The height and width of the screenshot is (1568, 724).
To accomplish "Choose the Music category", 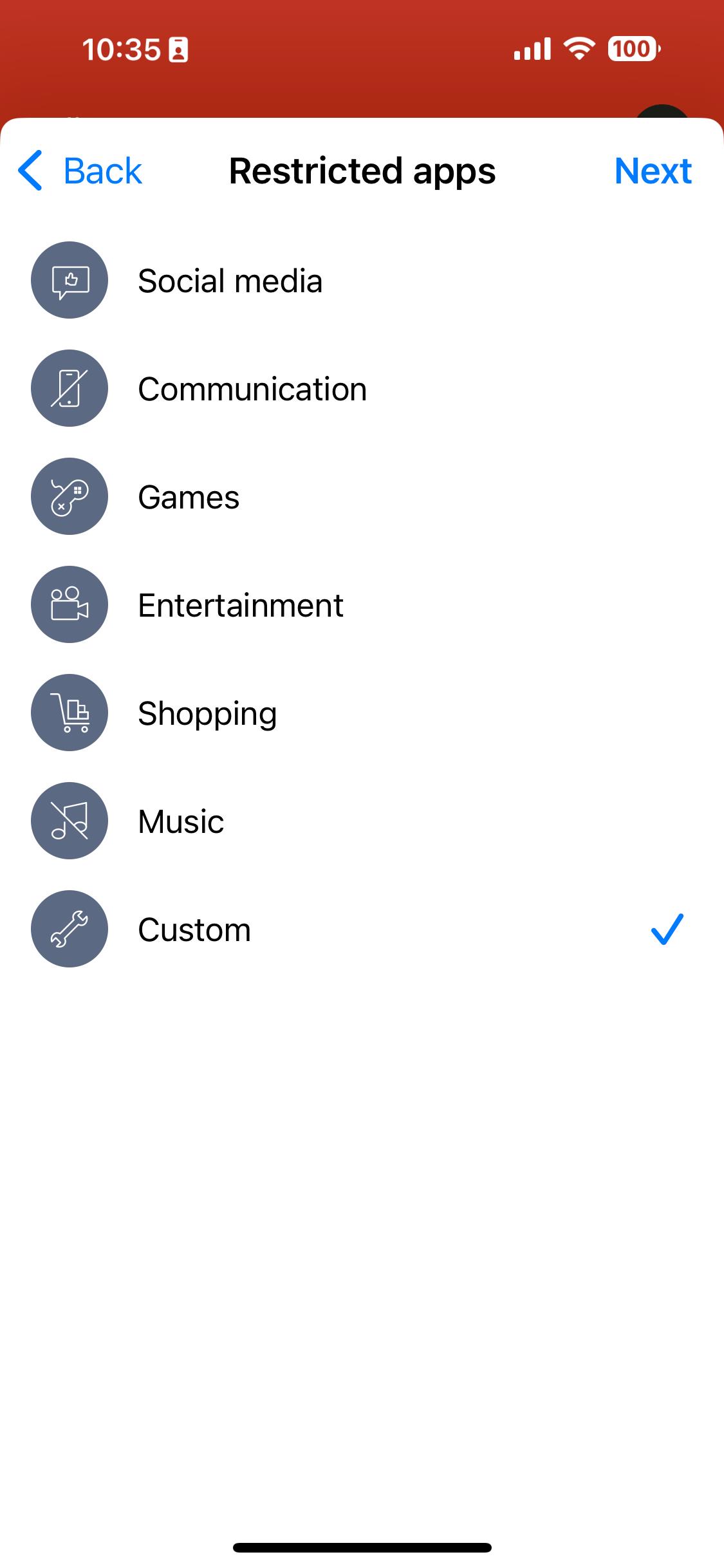I will 362,821.
